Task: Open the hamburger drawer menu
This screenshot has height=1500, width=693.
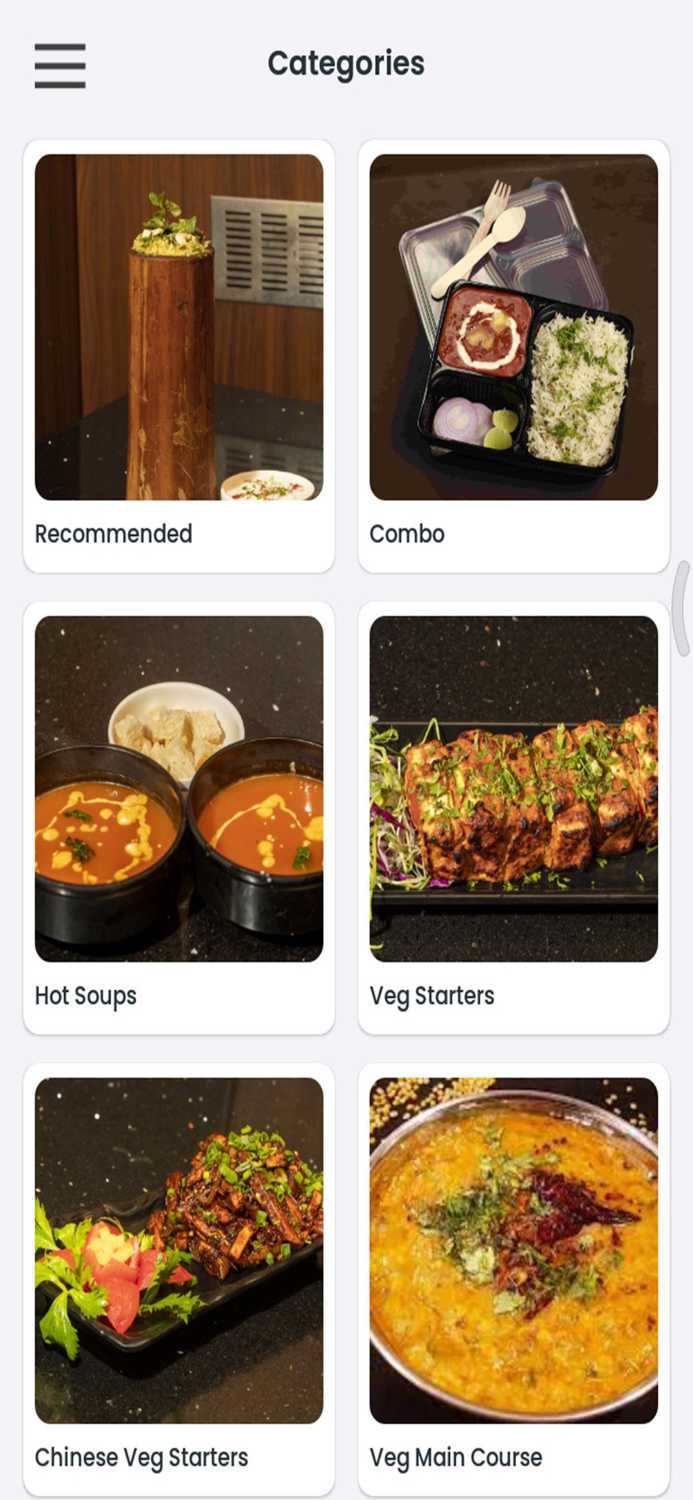Action: click(x=60, y=66)
